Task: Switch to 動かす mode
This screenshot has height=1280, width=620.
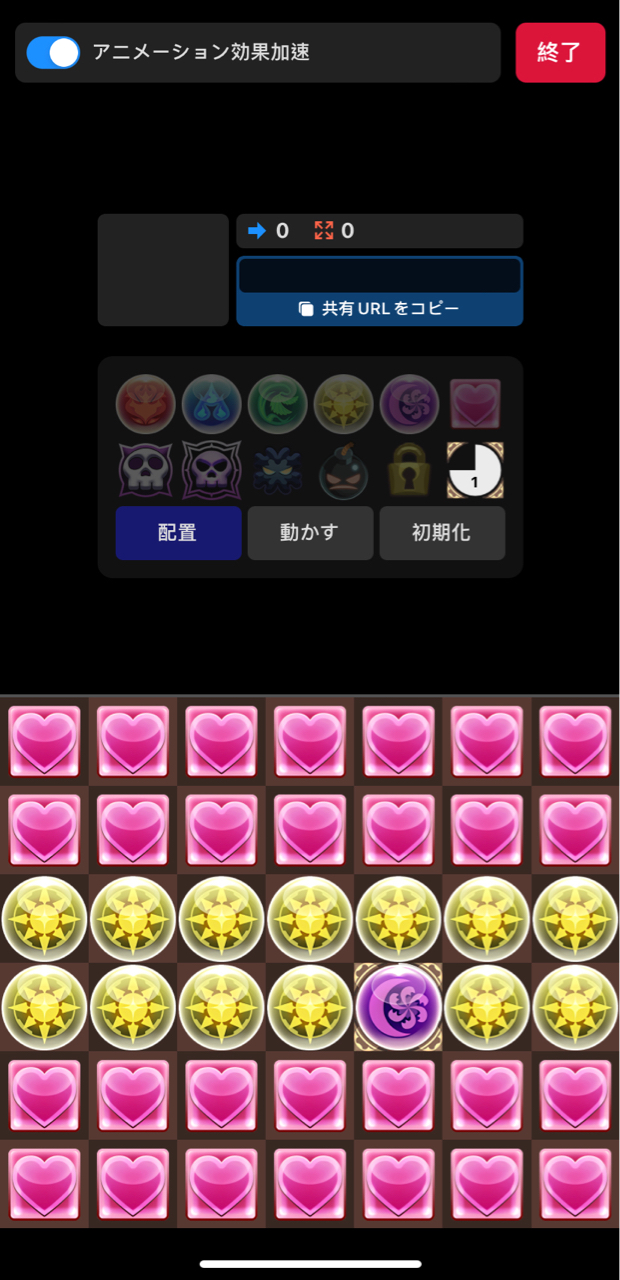Action: [x=310, y=533]
